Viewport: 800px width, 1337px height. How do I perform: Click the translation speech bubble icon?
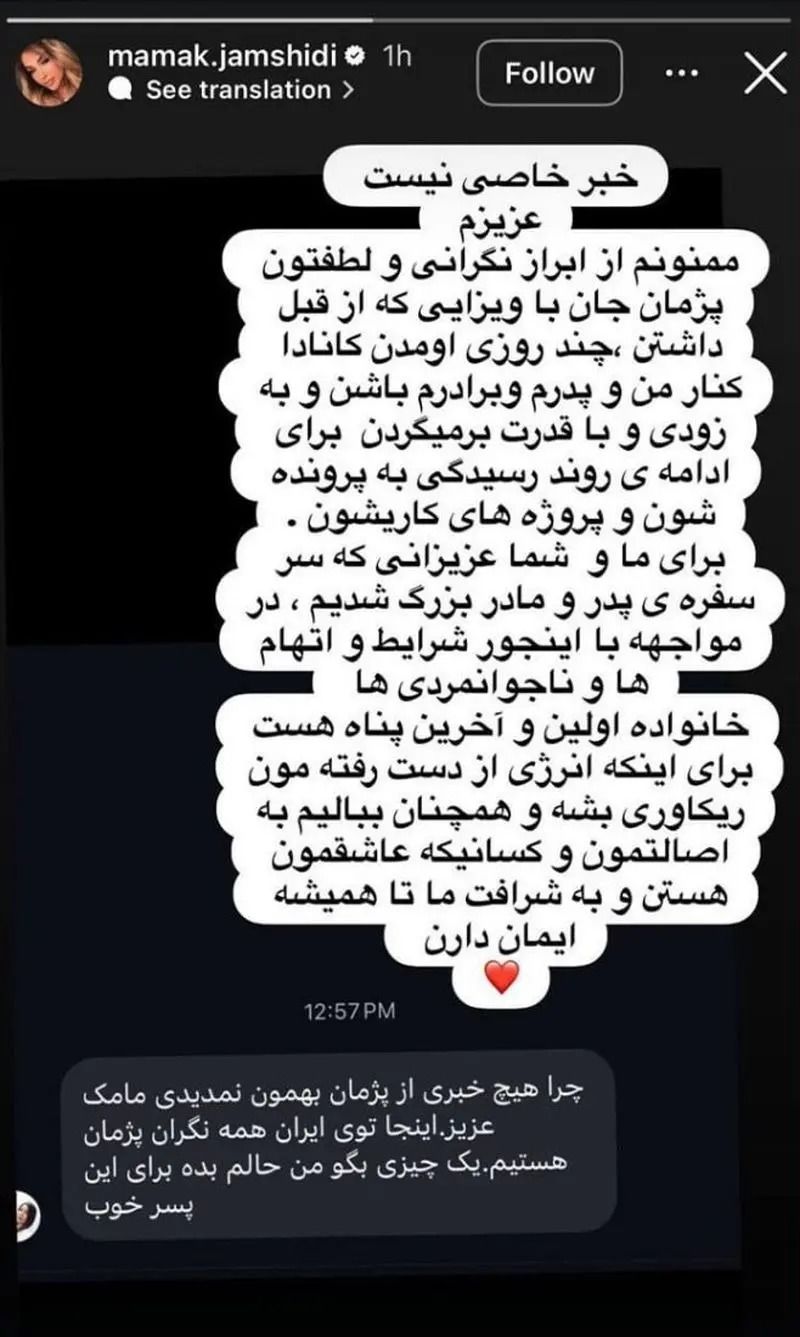[x=119, y=90]
